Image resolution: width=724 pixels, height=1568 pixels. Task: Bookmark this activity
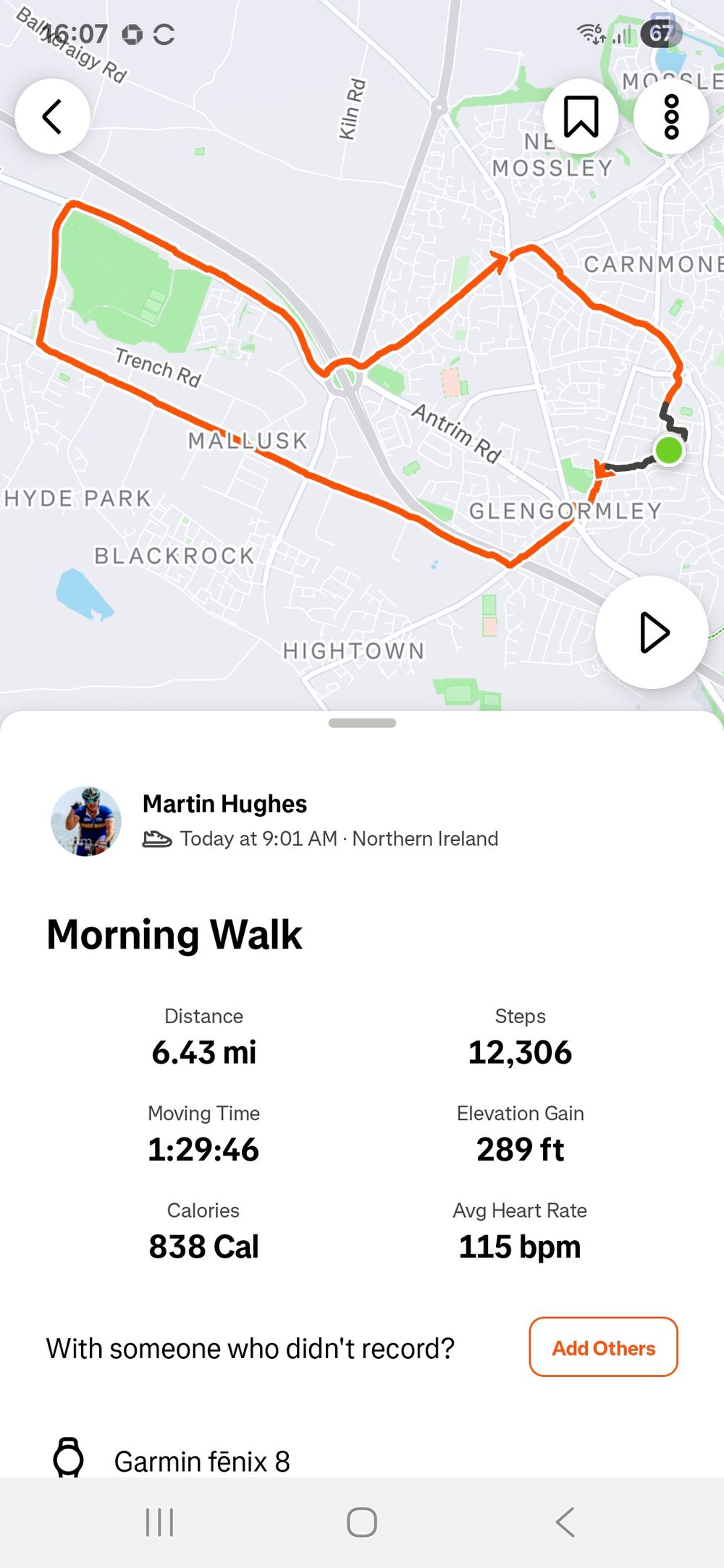581,116
